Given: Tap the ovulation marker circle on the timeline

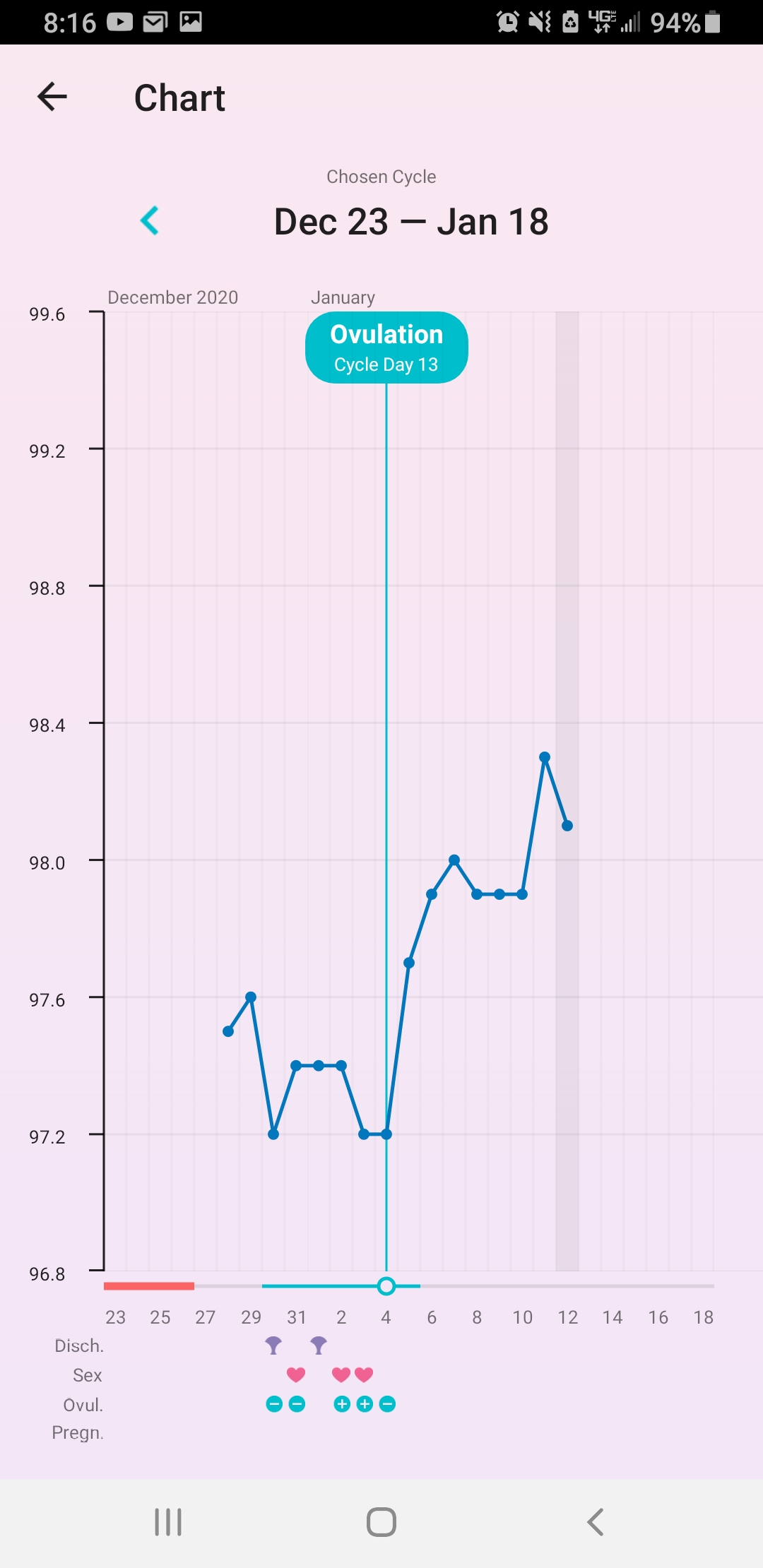Looking at the screenshot, I should (386, 1286).
